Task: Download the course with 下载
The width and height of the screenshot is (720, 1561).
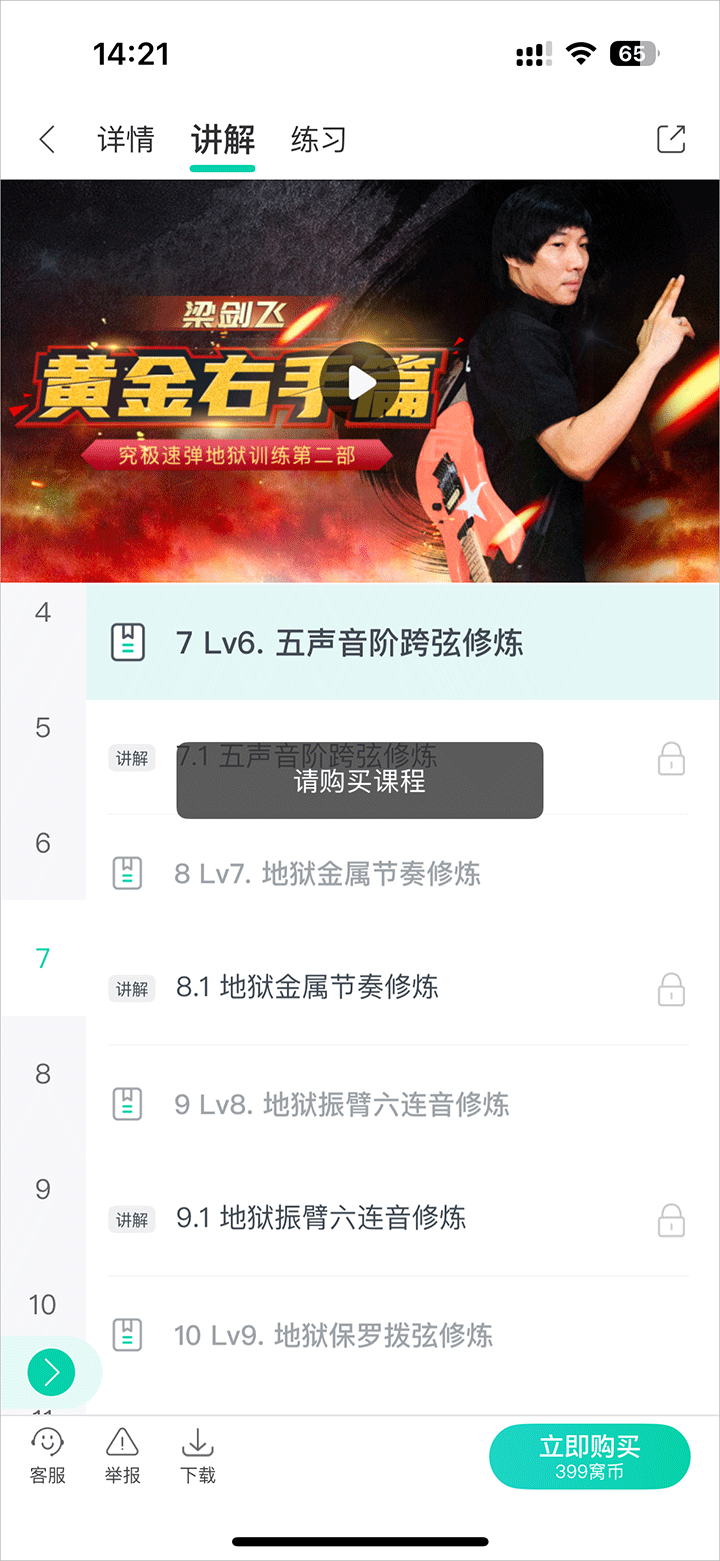Action: pyautogui.click(x=198, y=1456)
